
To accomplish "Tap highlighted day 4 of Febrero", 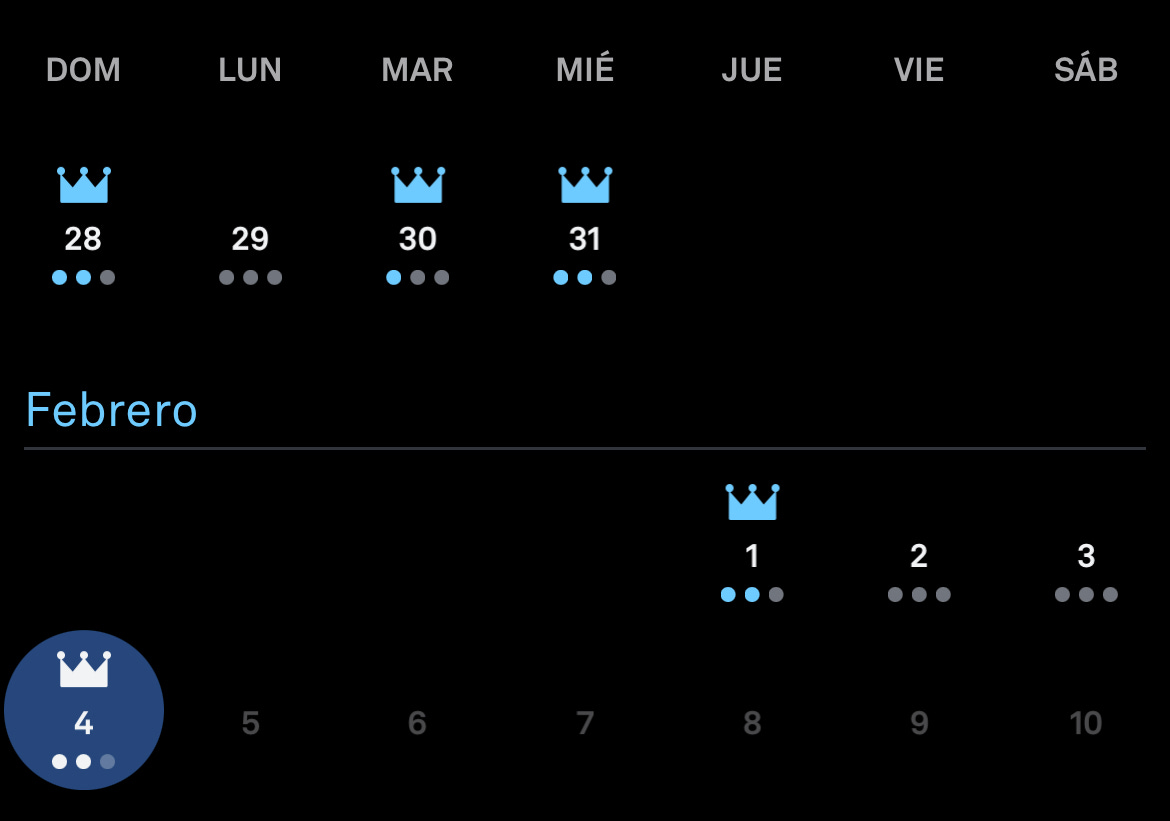I will coord(84,710).
